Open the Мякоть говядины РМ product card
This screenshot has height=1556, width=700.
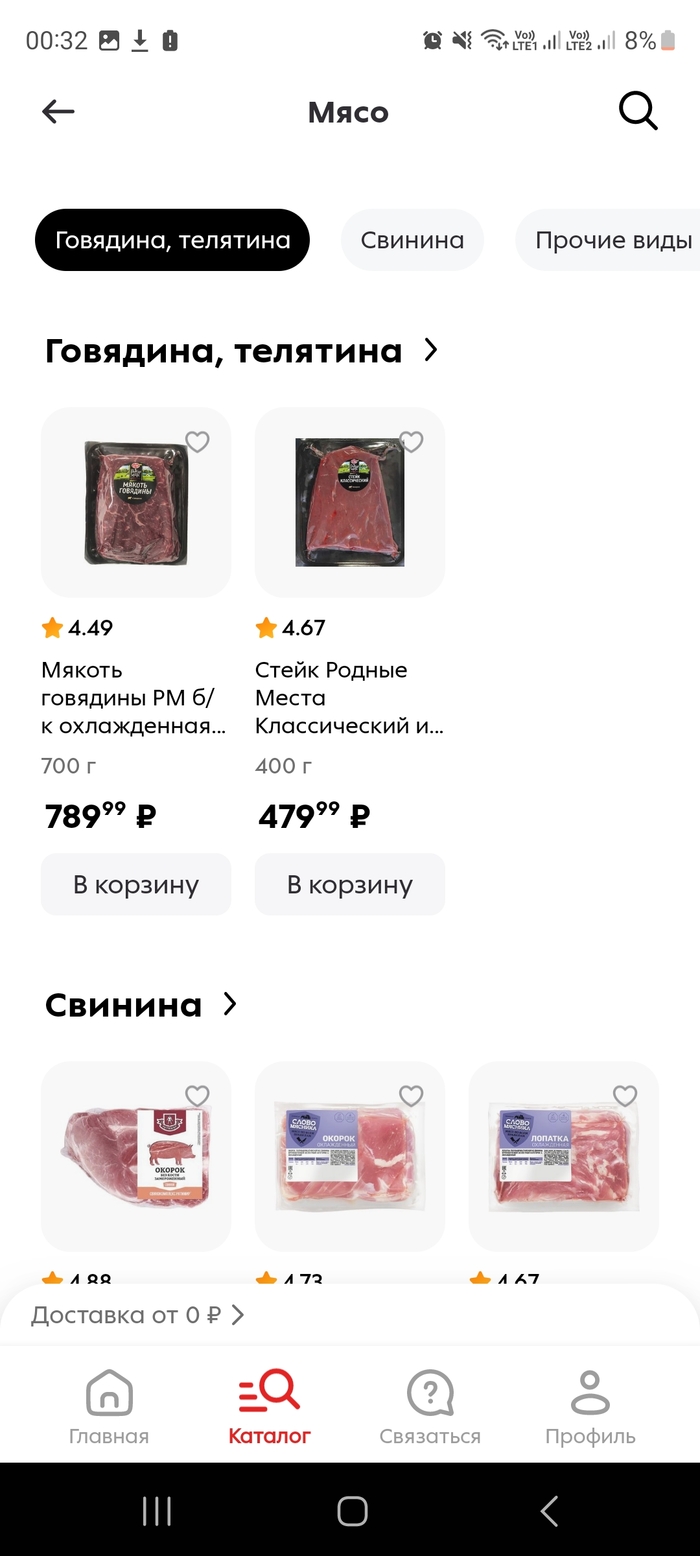[136, 502]
